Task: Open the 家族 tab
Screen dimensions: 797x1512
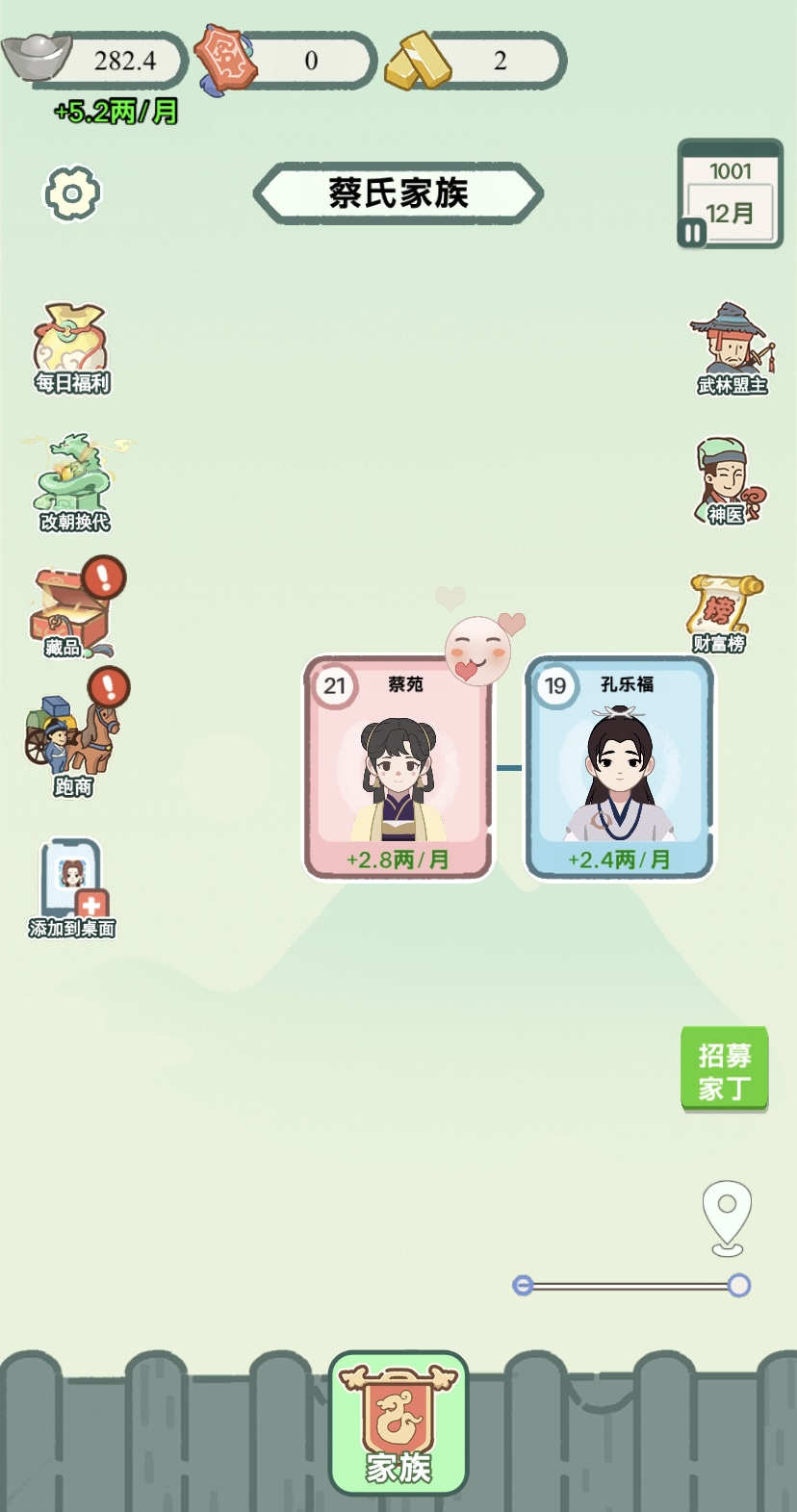Action: tap(398, 1422)
